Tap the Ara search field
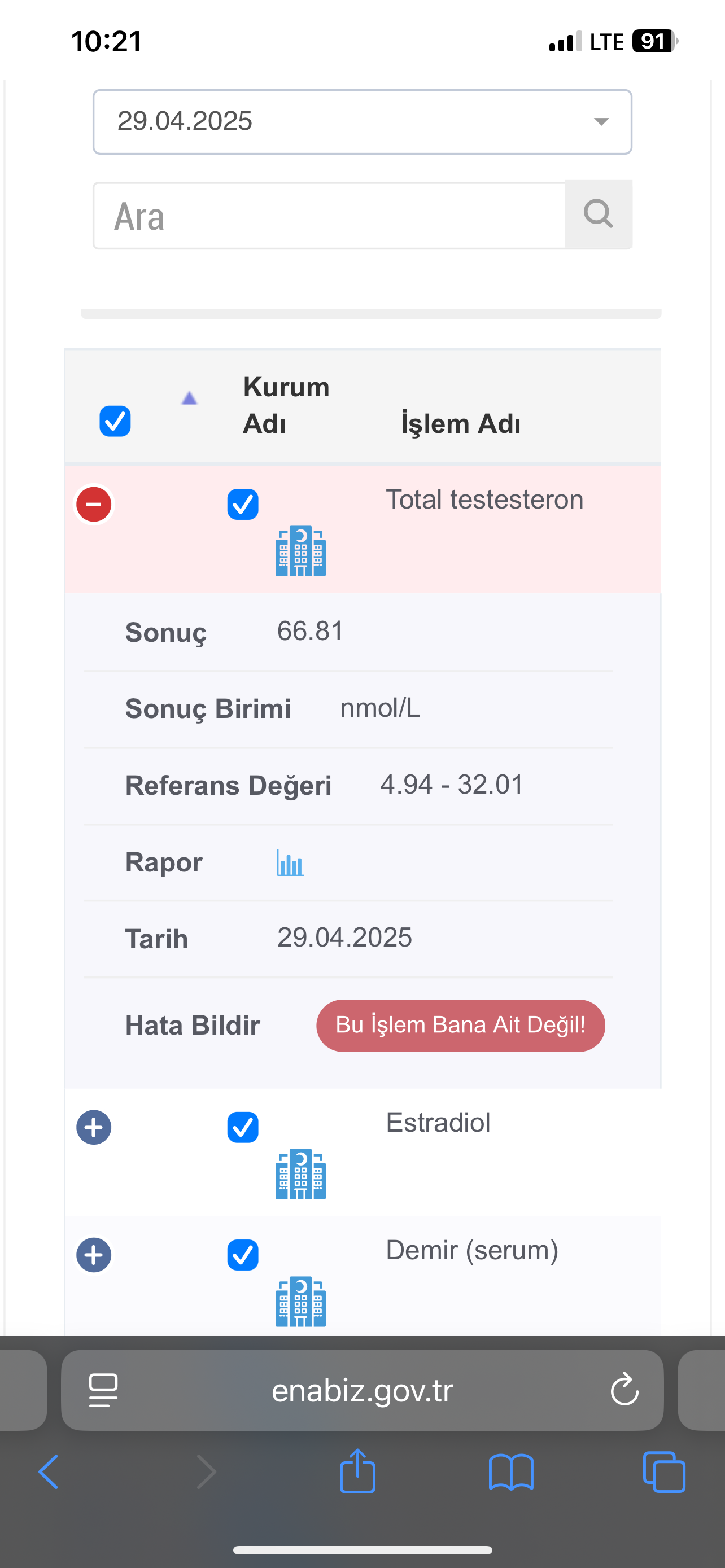 click(329, 216)
